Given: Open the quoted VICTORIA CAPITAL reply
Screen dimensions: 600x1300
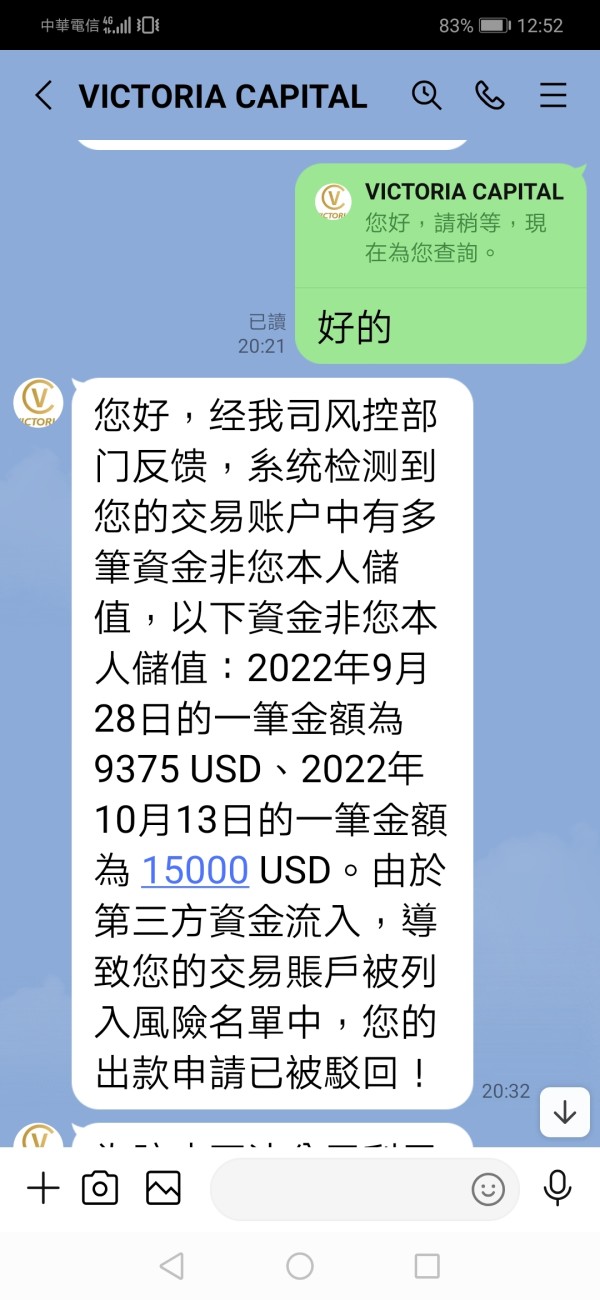Looking at the screenshot, I should (441, 222).
